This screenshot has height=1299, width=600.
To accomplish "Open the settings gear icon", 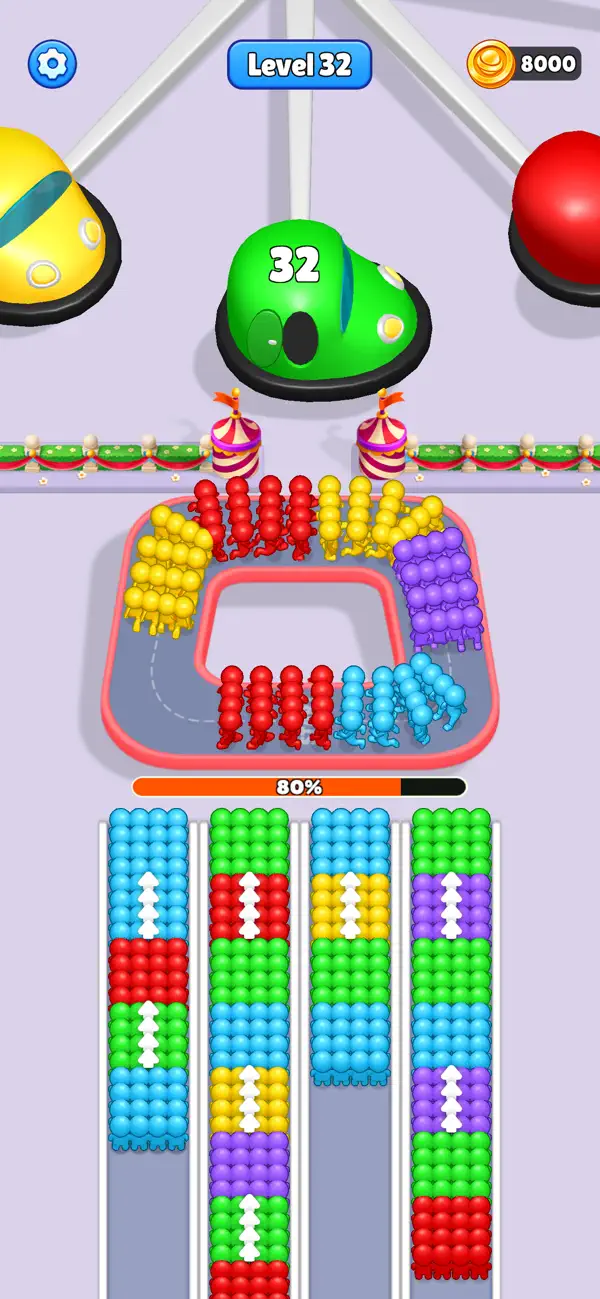I will pos(52,64).
